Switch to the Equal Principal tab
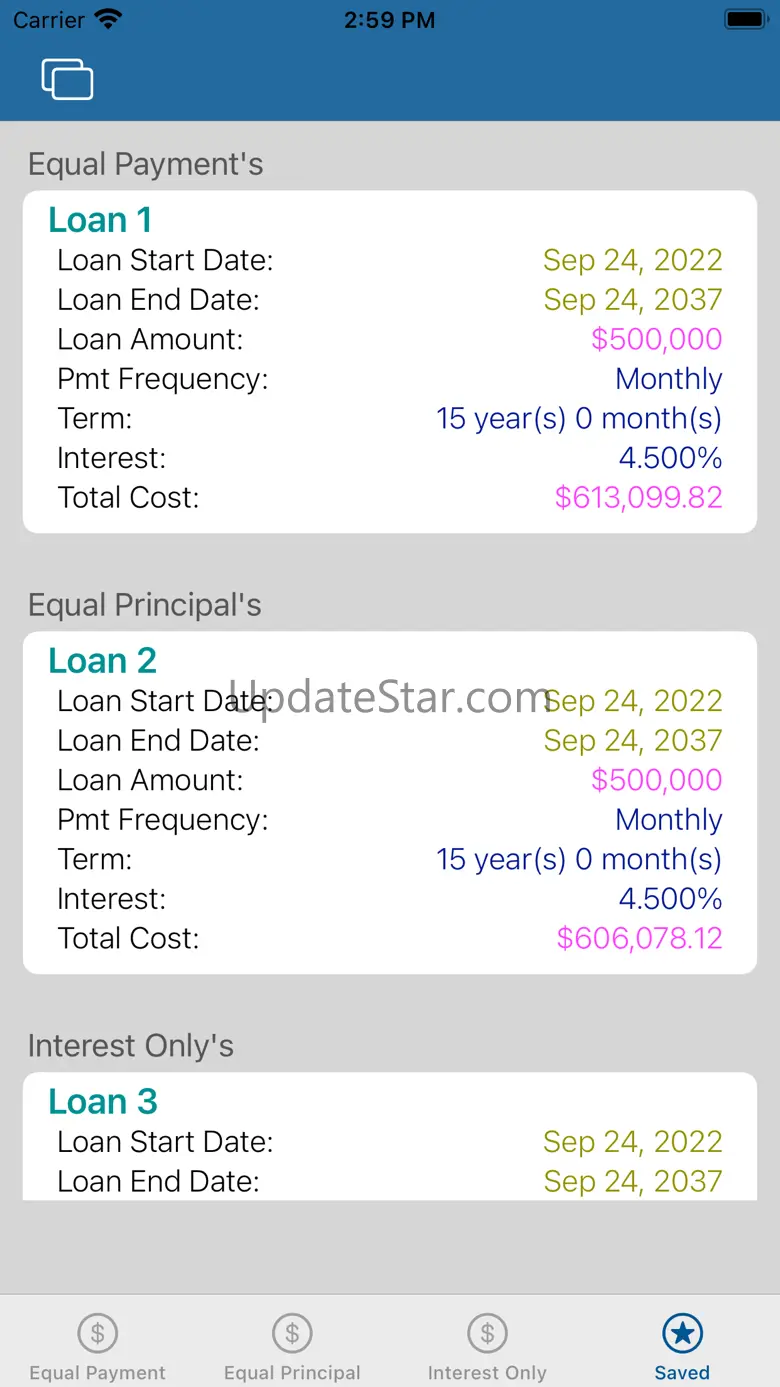The width and height of the screenshot is (780, 1387). coord(292,1346)
